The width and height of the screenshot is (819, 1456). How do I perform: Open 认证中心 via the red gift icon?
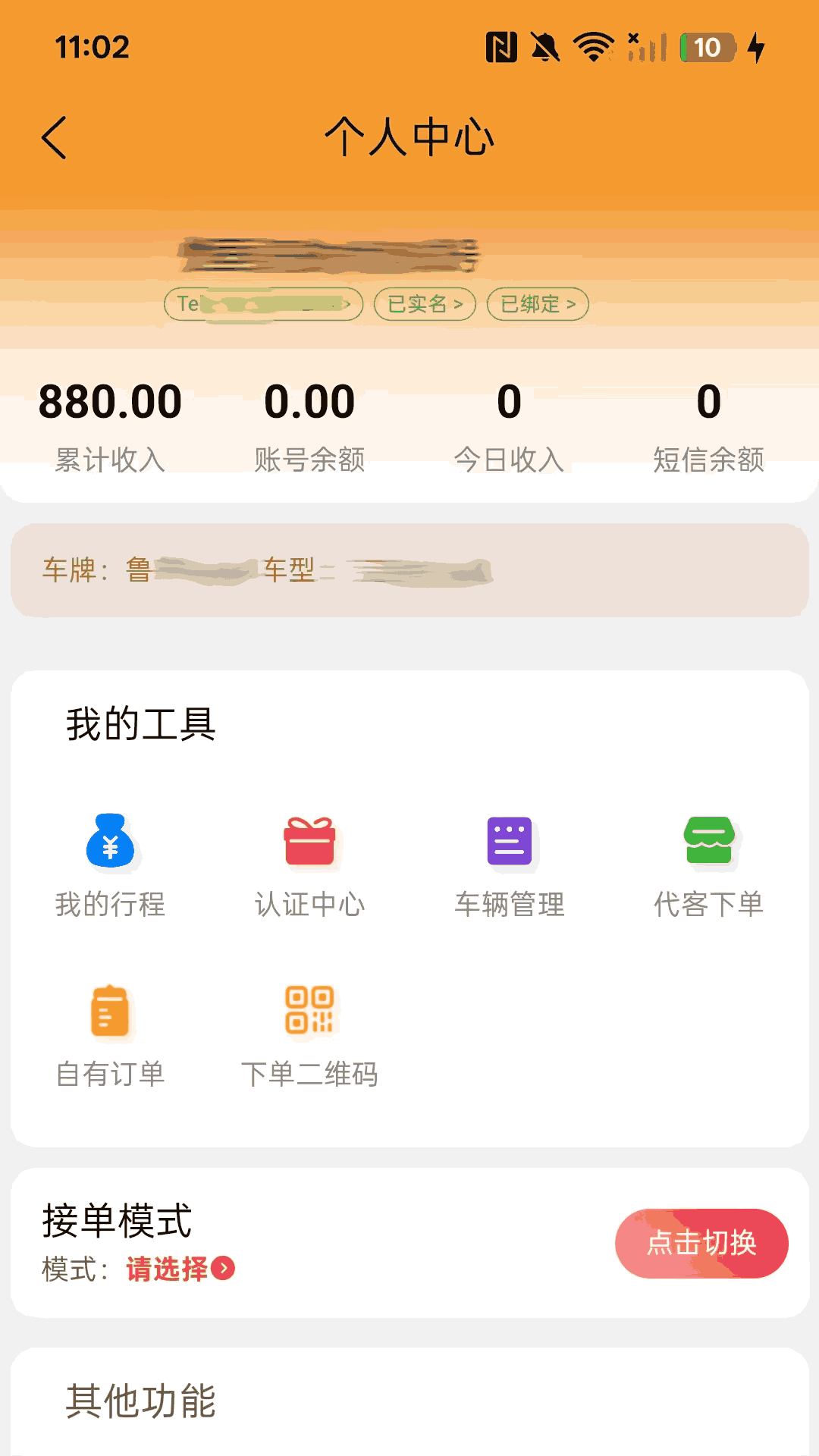[310, 842]
